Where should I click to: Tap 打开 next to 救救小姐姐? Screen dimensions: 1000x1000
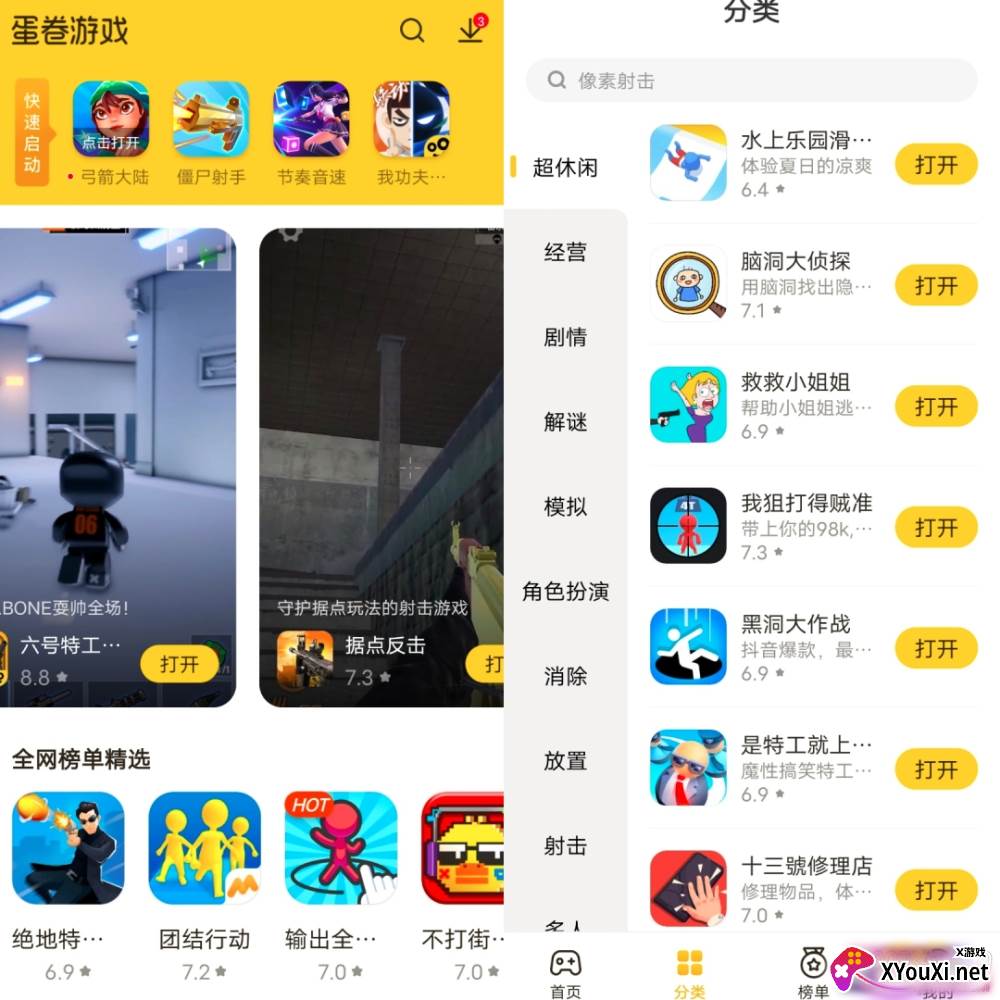(x=935, y=407)
